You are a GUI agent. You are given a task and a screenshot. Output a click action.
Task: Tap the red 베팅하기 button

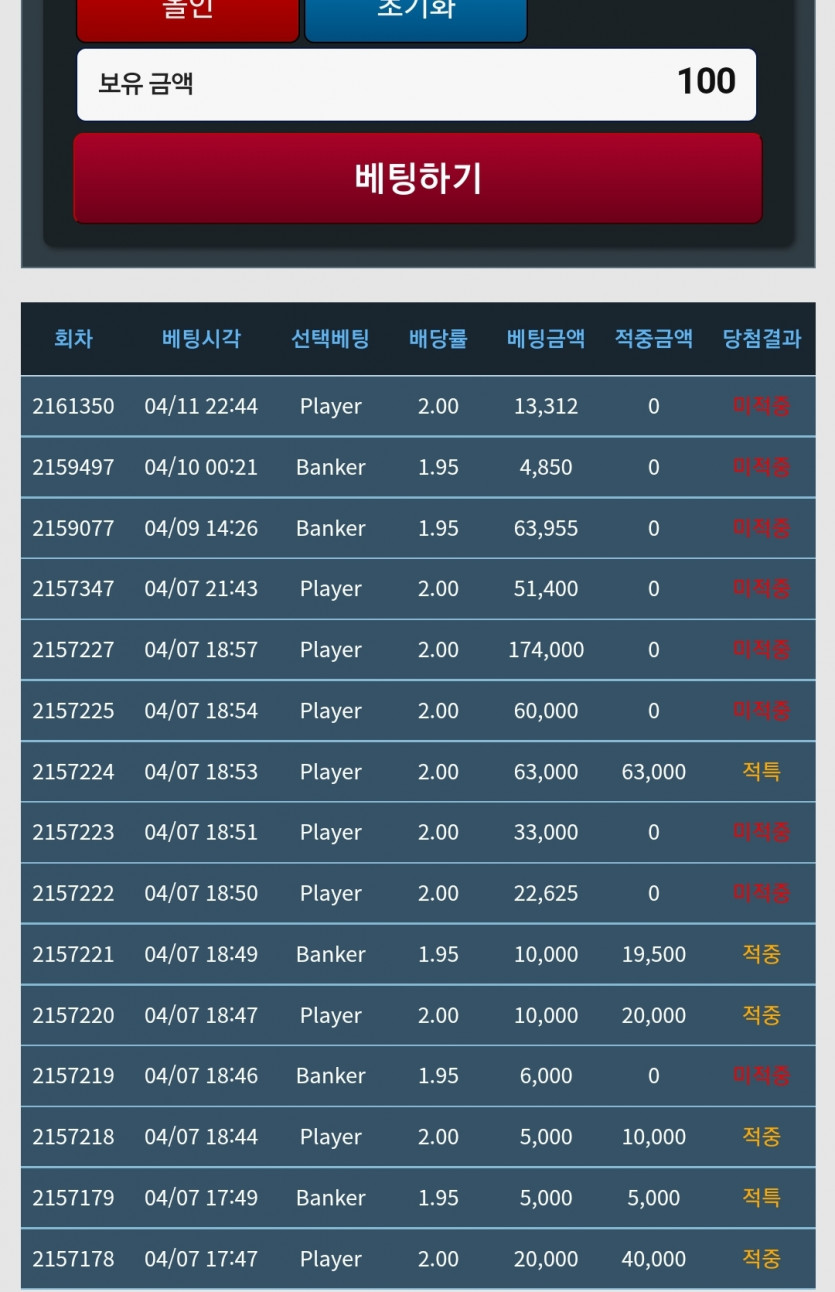pyautogui.click(x=417, y=178)
